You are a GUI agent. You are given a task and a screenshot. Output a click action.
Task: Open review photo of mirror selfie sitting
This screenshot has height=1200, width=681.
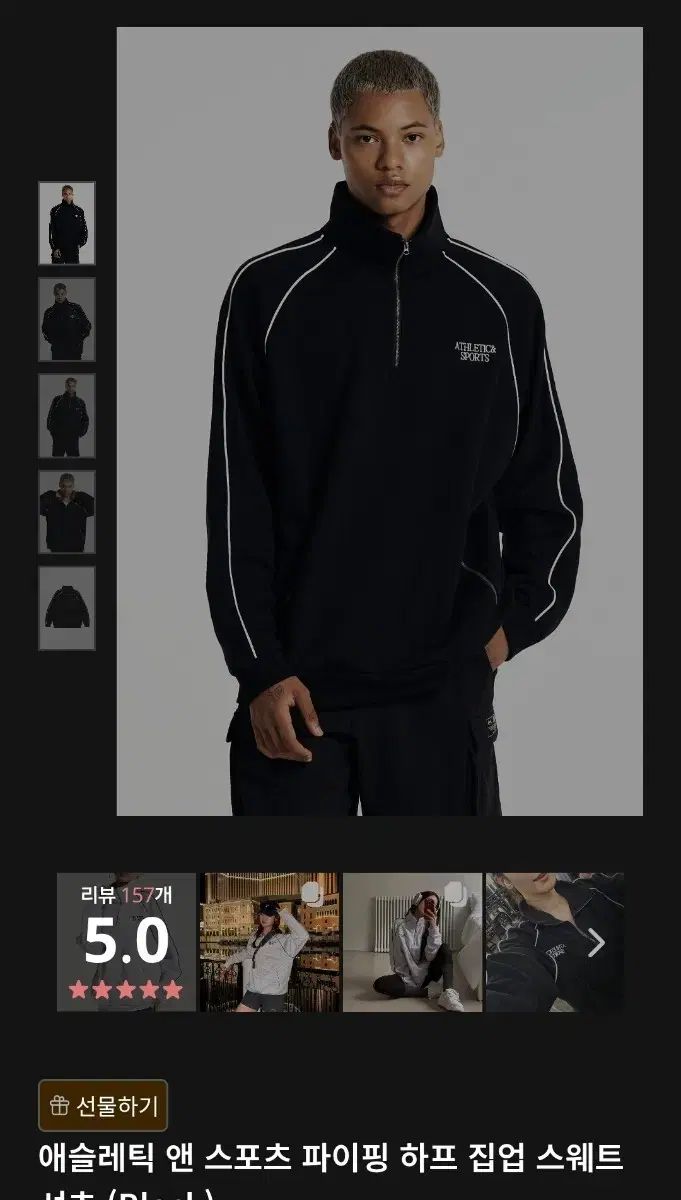tap(412, 942)
